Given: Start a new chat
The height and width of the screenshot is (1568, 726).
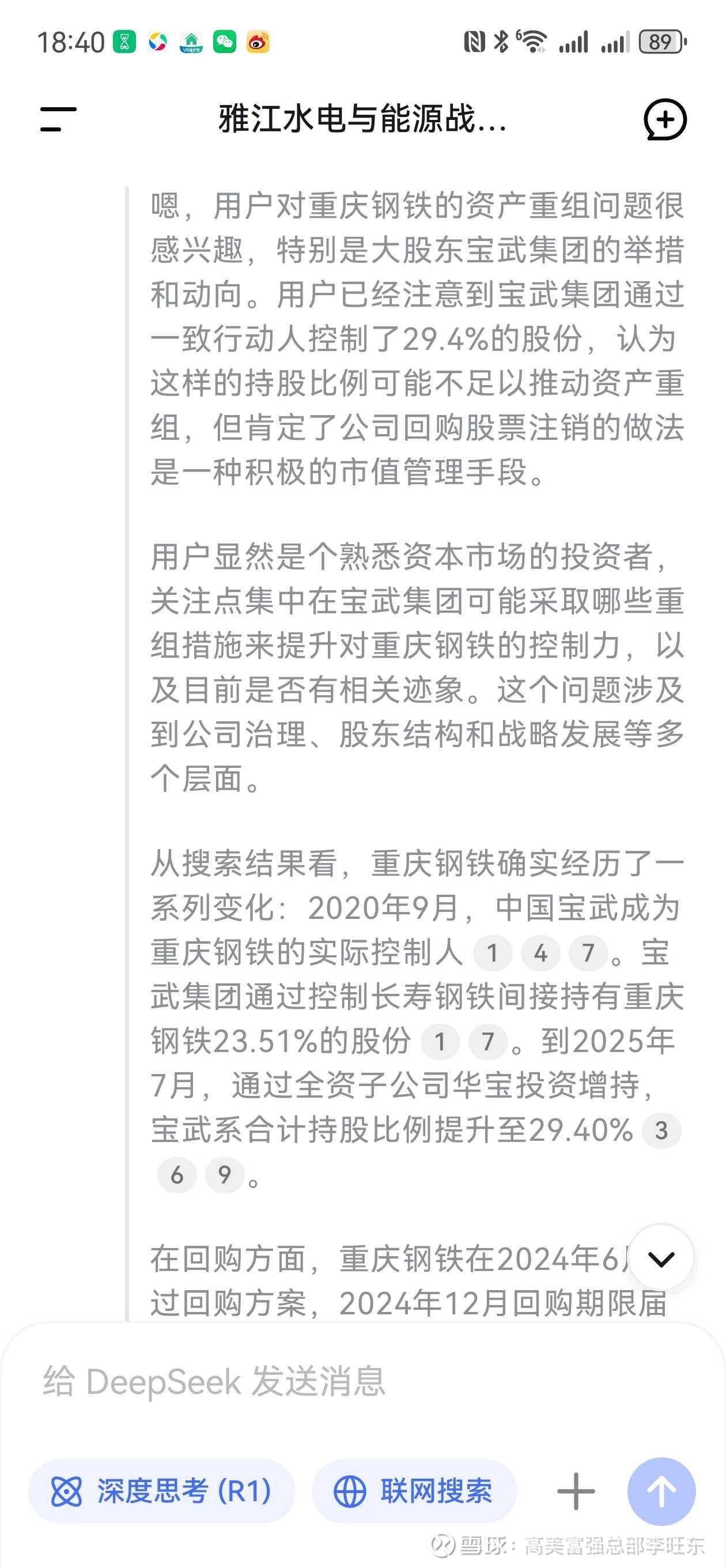Looking at the screenshot, I should tap(664, 119).
